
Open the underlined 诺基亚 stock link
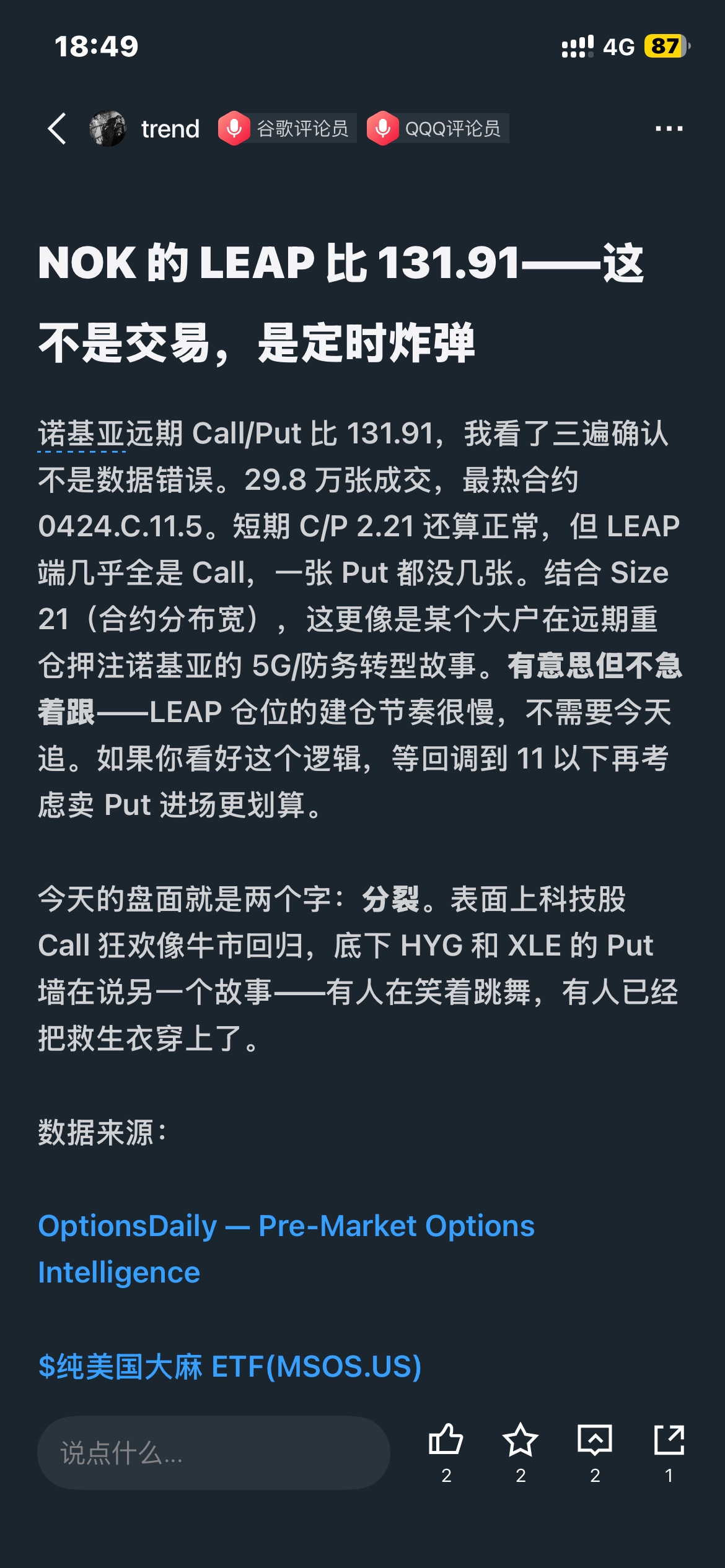(x=82, y=433)
